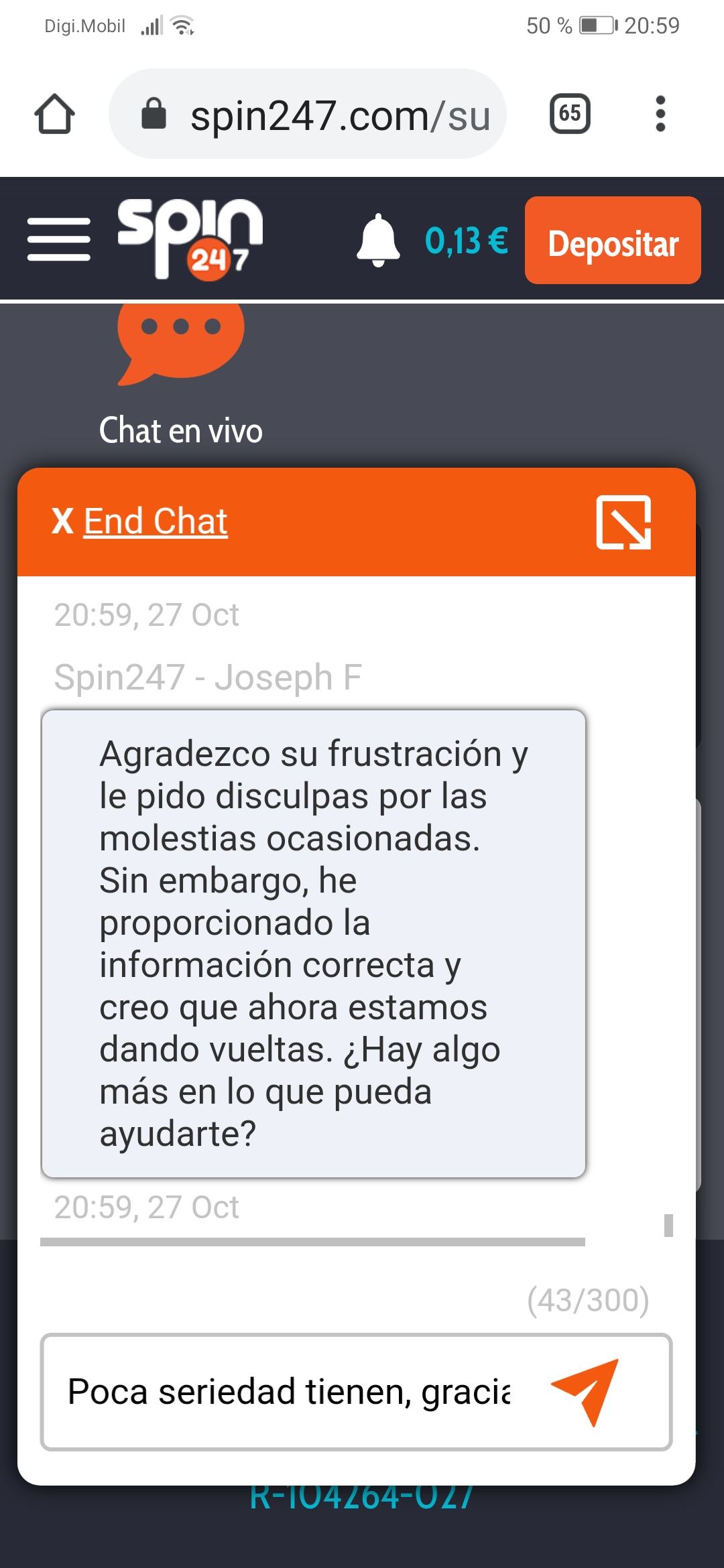Tap the 0,13 € account balance
Viewport: 724px width, 1568px height.
click(x=467, y=241)
